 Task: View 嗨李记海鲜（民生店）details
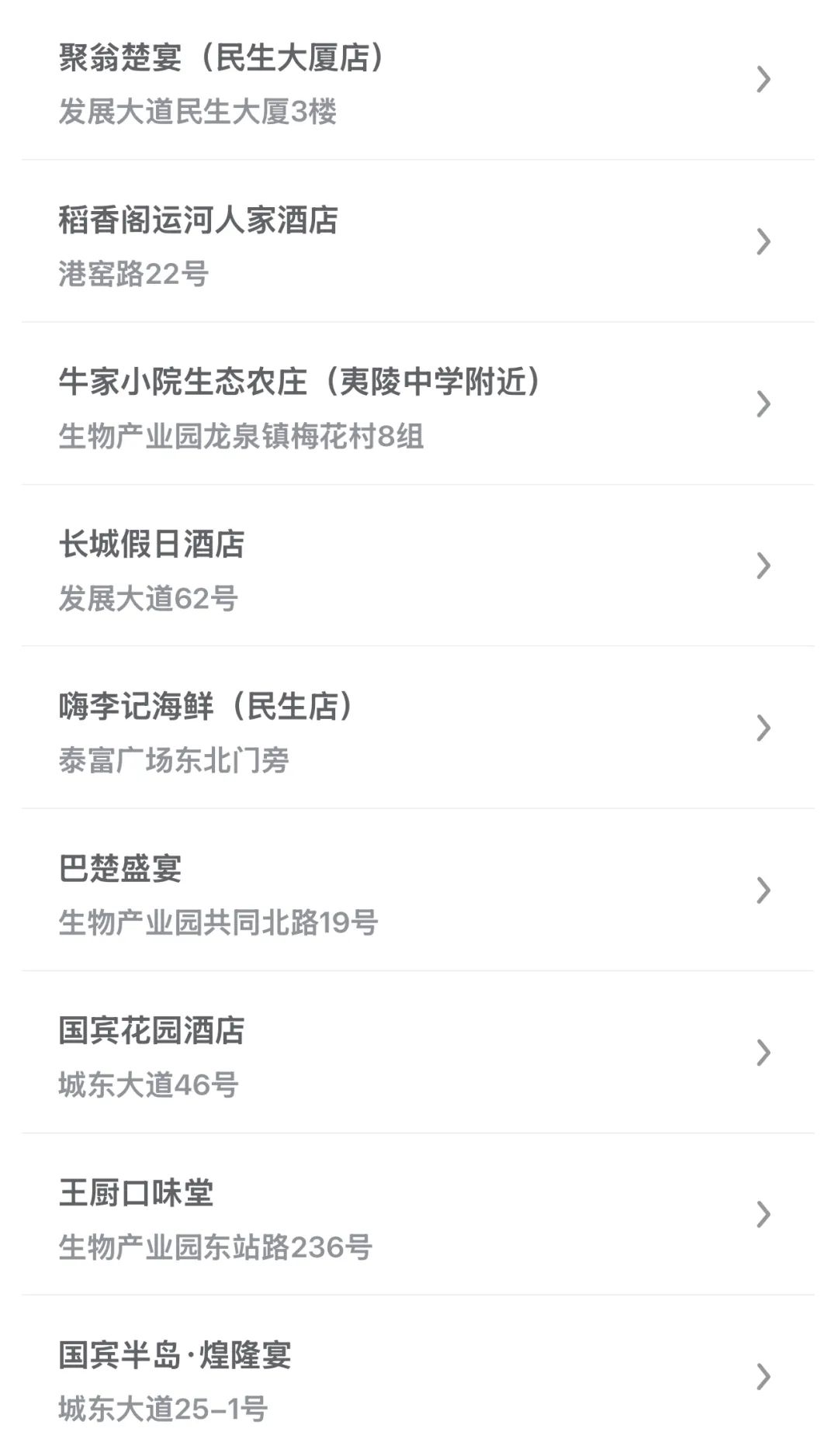[419, 729]
